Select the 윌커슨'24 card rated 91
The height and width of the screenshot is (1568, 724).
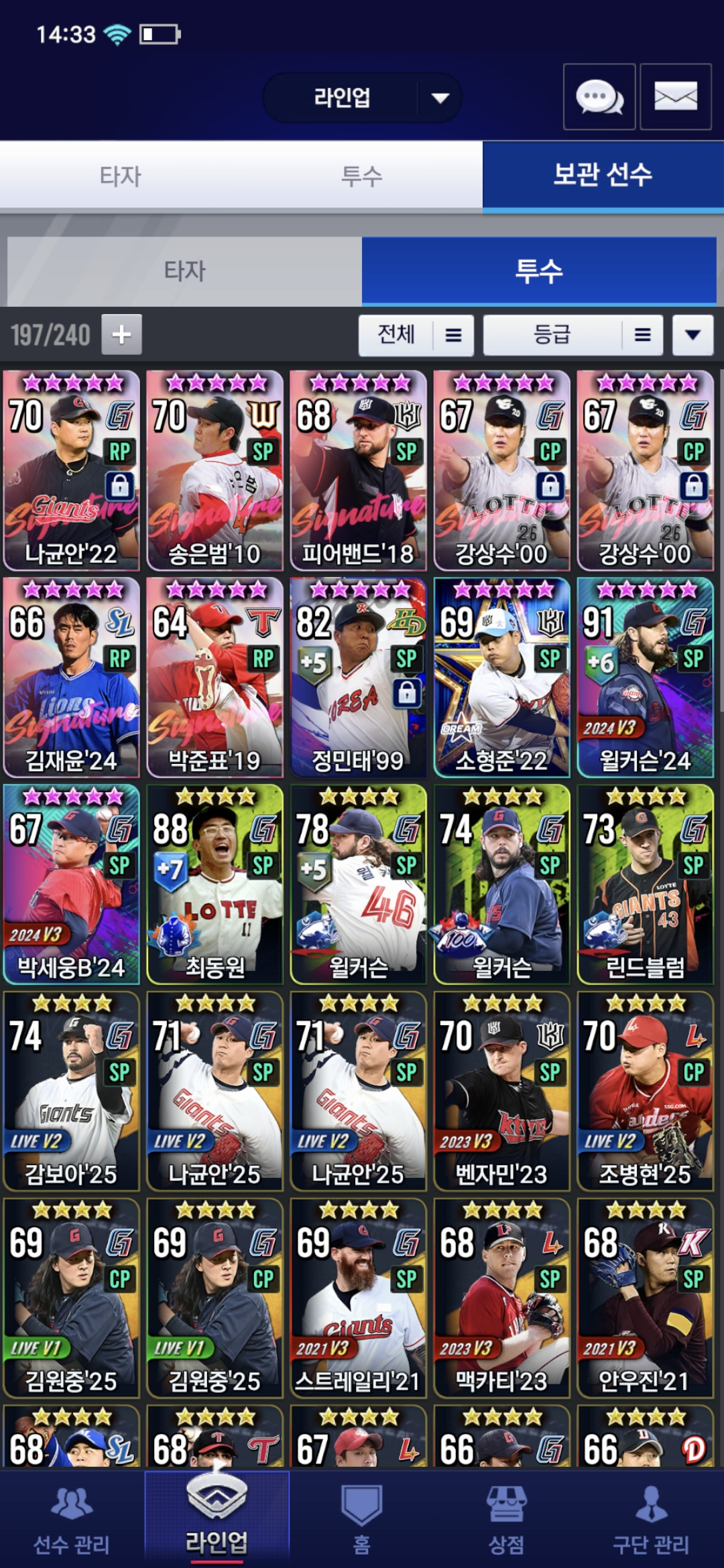pyautogui.click(x=645, y=677)
